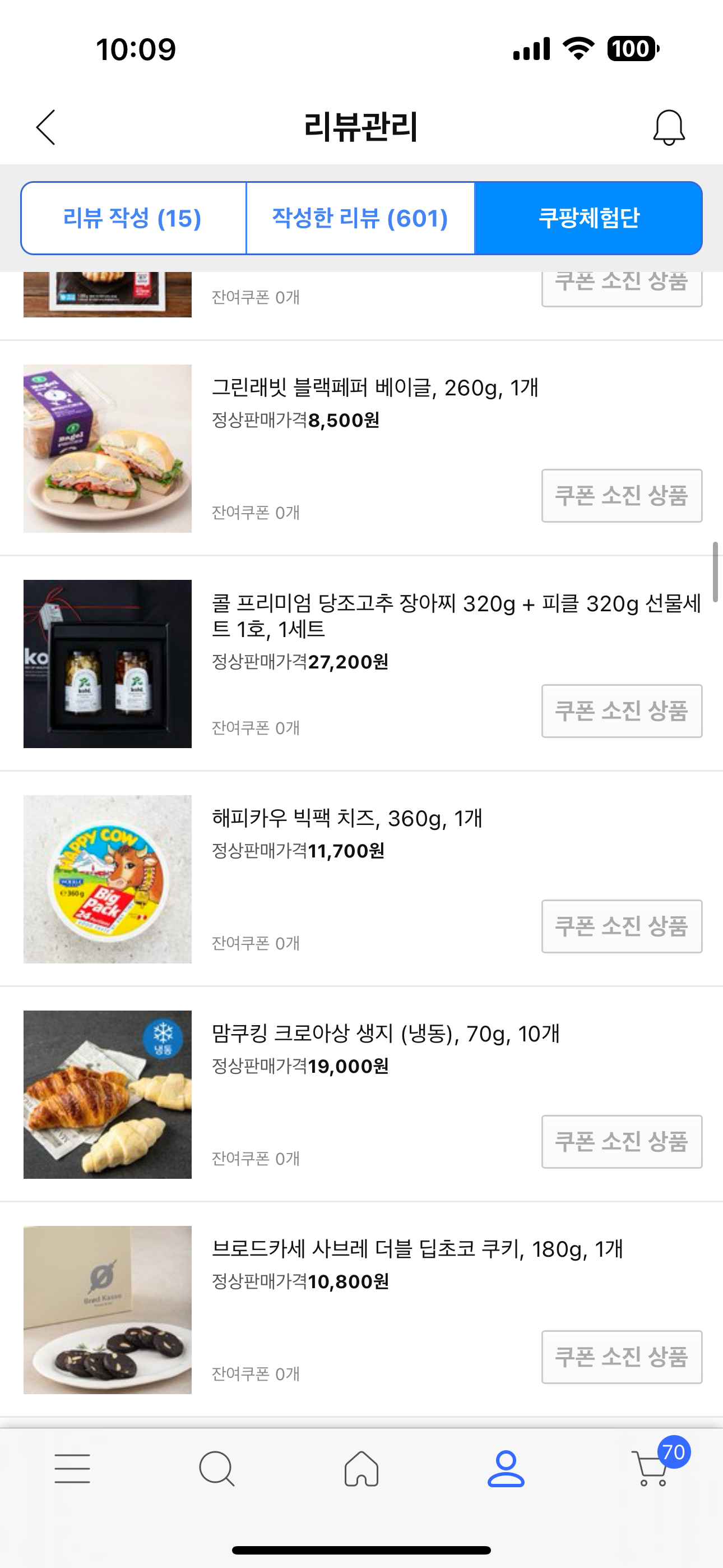Tap 쿠폰 소진 상품 for 해피카우 빅팩 치즈

click(622, 926)
